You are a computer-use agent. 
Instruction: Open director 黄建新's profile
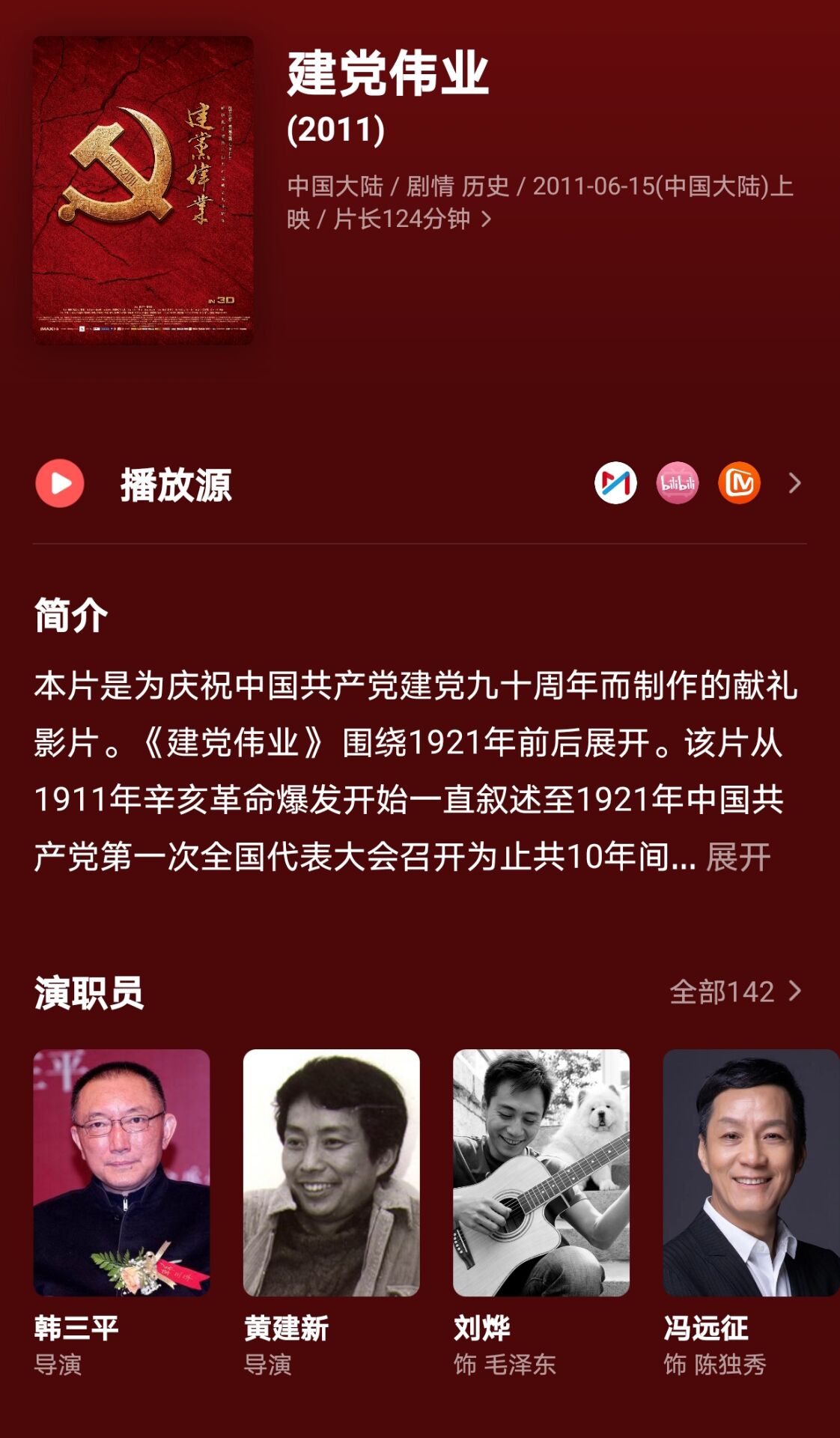[x=331, y=1213]
